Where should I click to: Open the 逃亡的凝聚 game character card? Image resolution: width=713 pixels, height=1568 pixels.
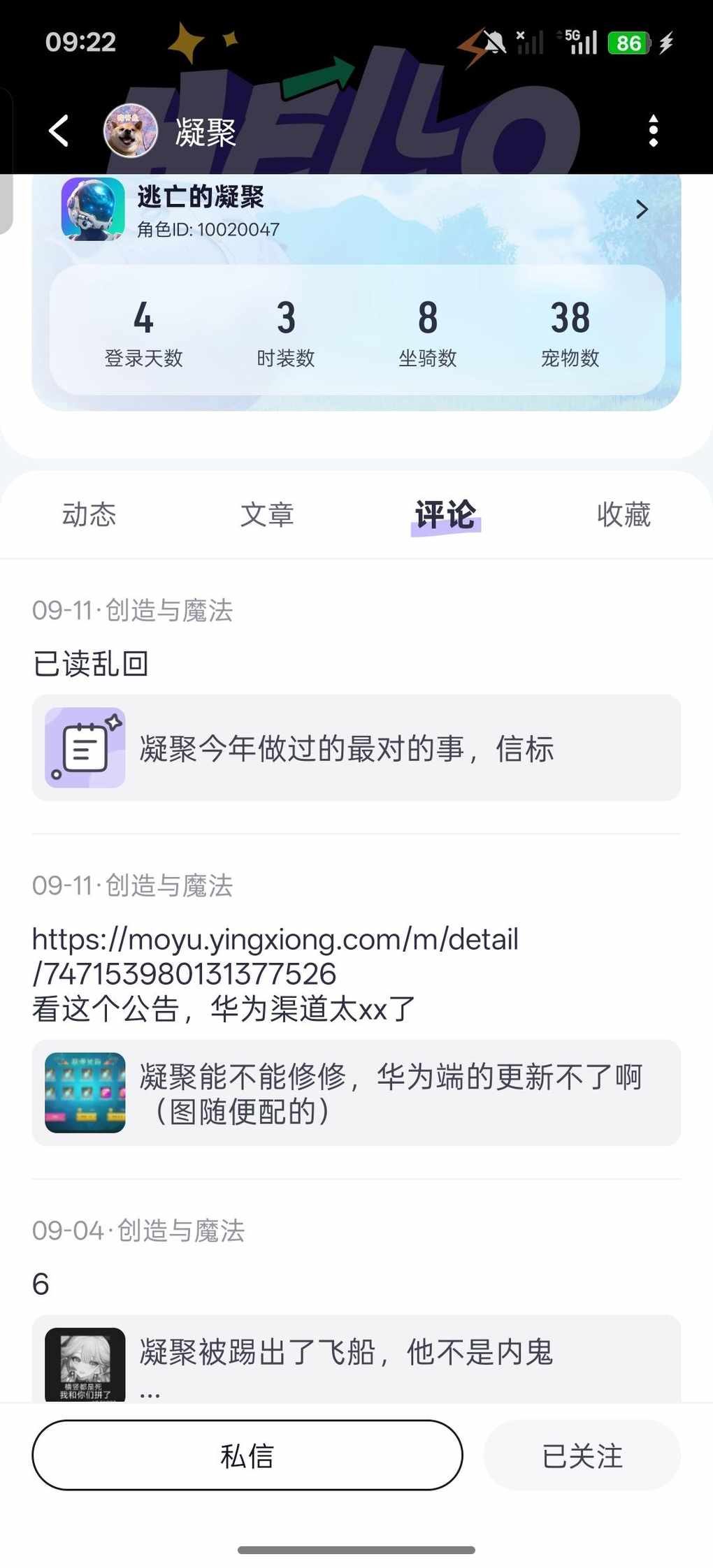coord(356,210)
